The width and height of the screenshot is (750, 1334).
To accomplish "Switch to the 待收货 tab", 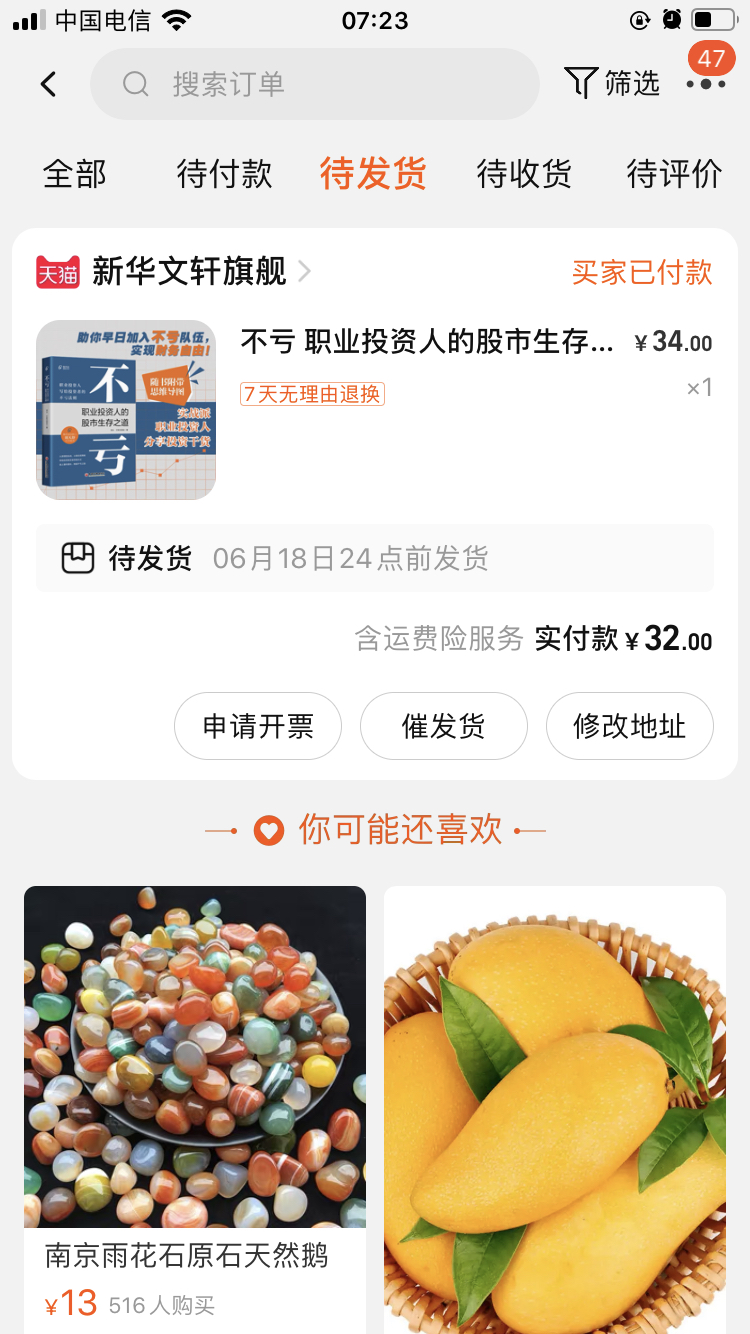I will click(524, 174).
